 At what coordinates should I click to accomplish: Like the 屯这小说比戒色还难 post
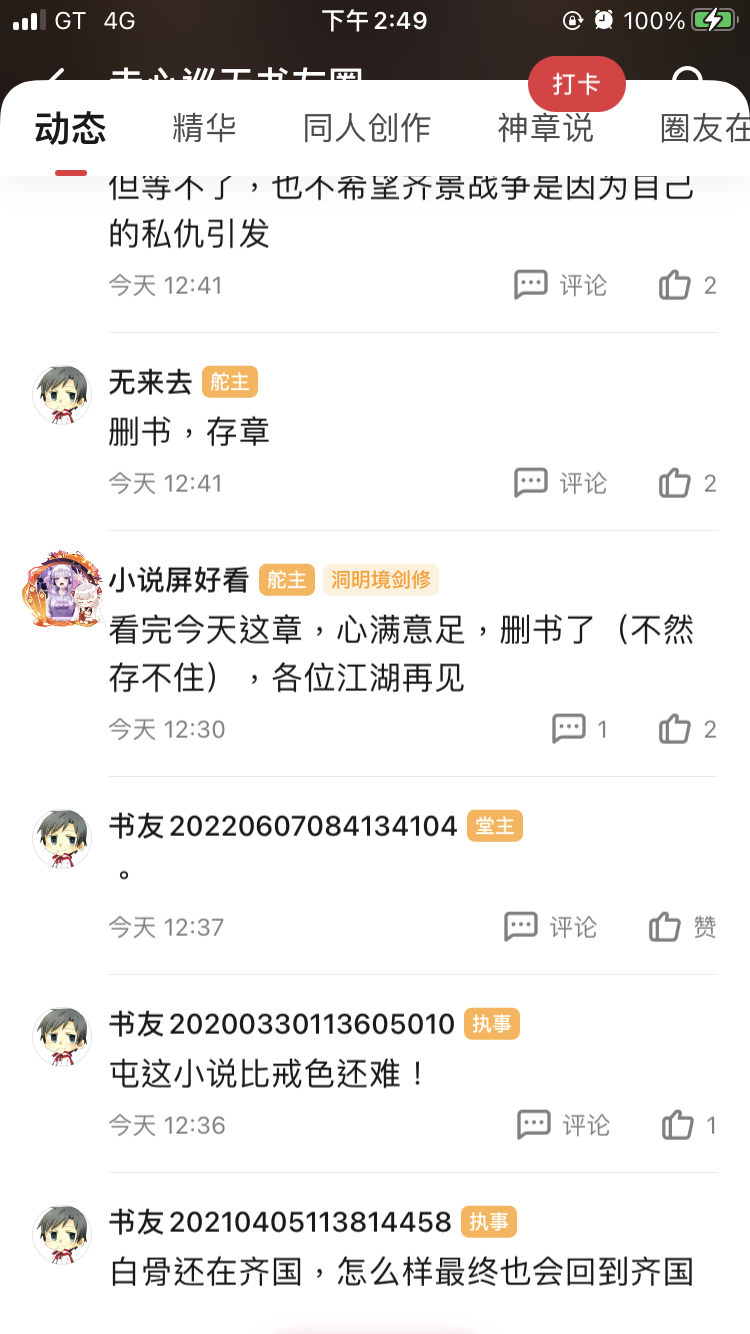(x=689, y=1125)
